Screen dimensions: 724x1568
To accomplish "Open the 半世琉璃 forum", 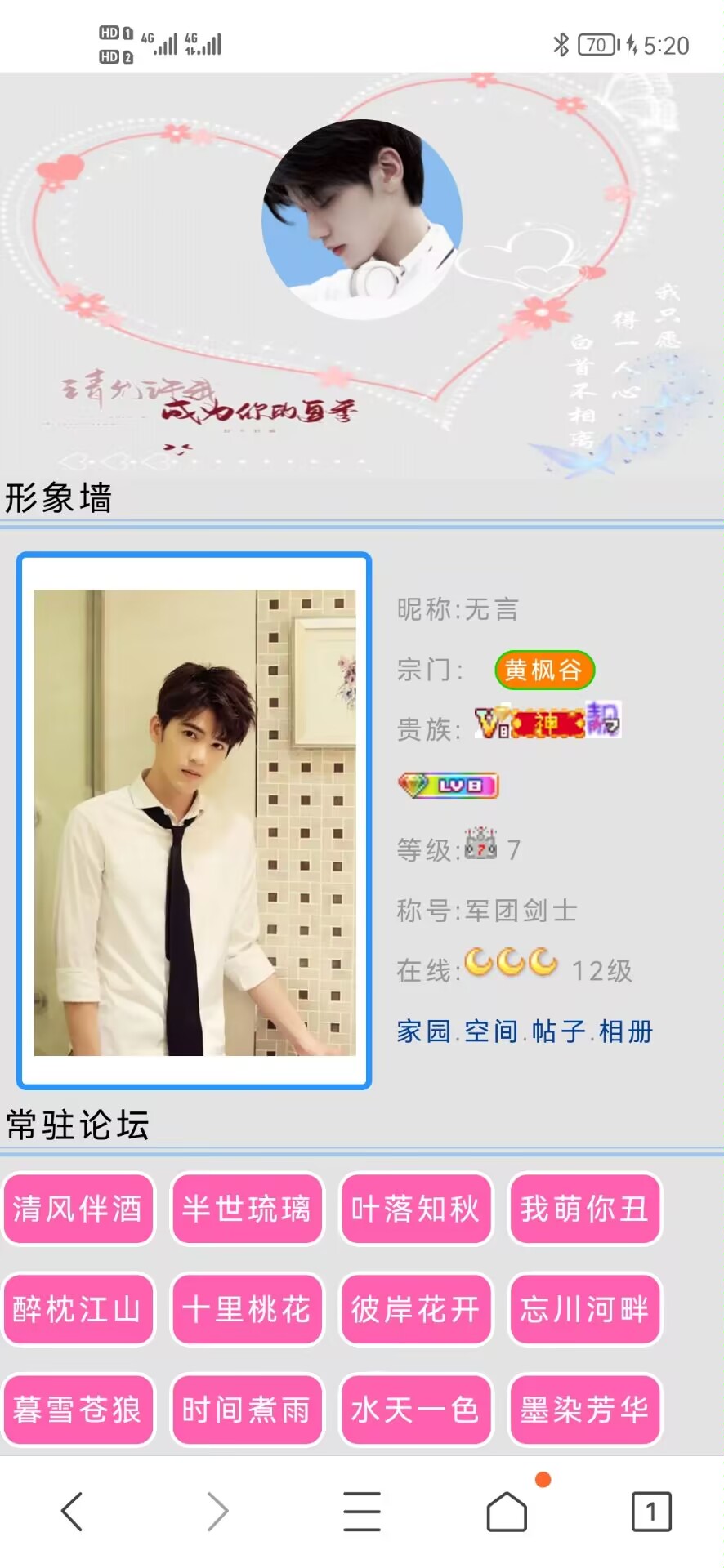I will pyautogui.click(x=247, y=1209).
